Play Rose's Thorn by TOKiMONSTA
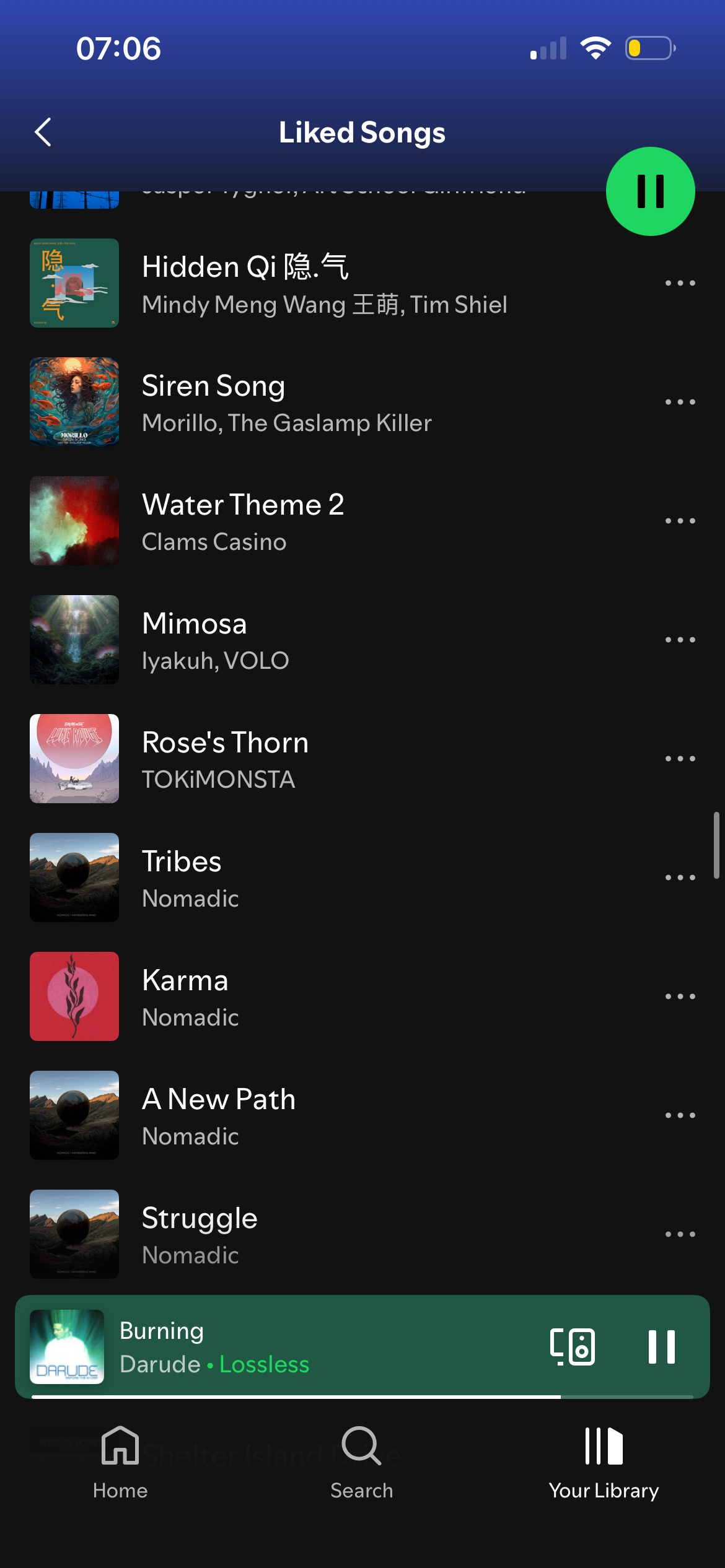This screenshot has height=1568, width=725. coord(322,759)
